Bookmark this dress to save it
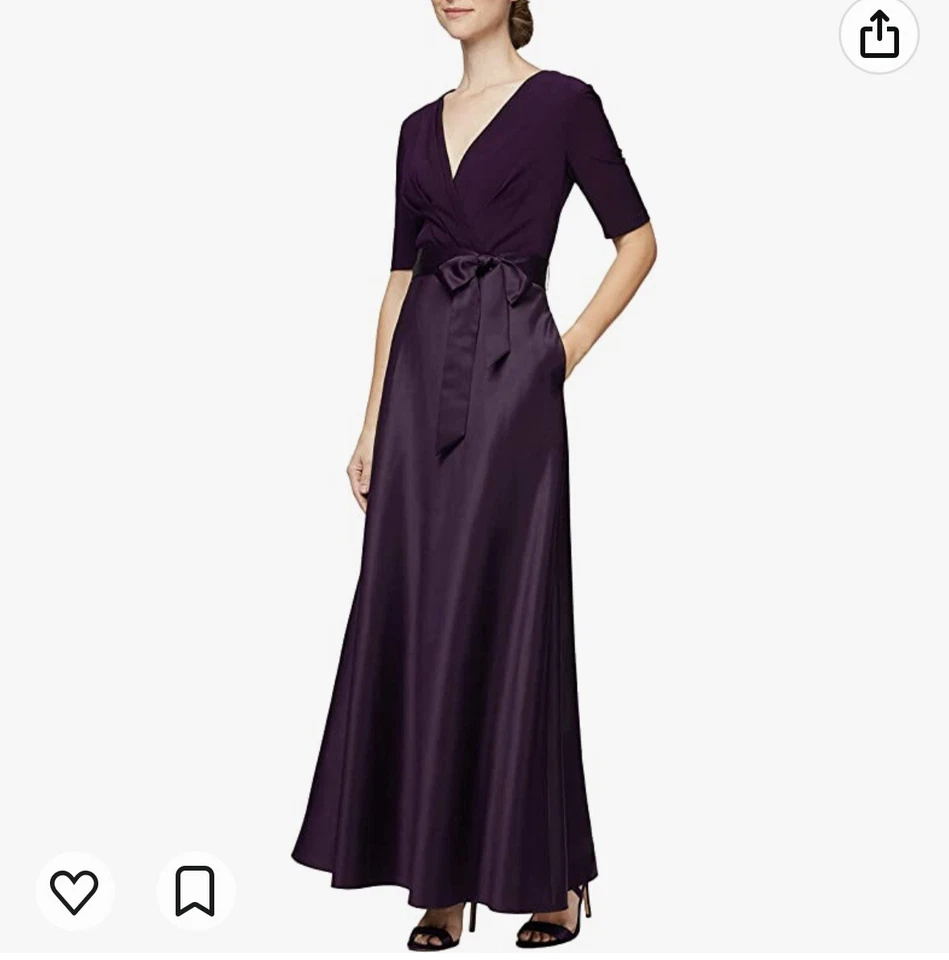This screenshot has width=949, height=960. point(195,891)
